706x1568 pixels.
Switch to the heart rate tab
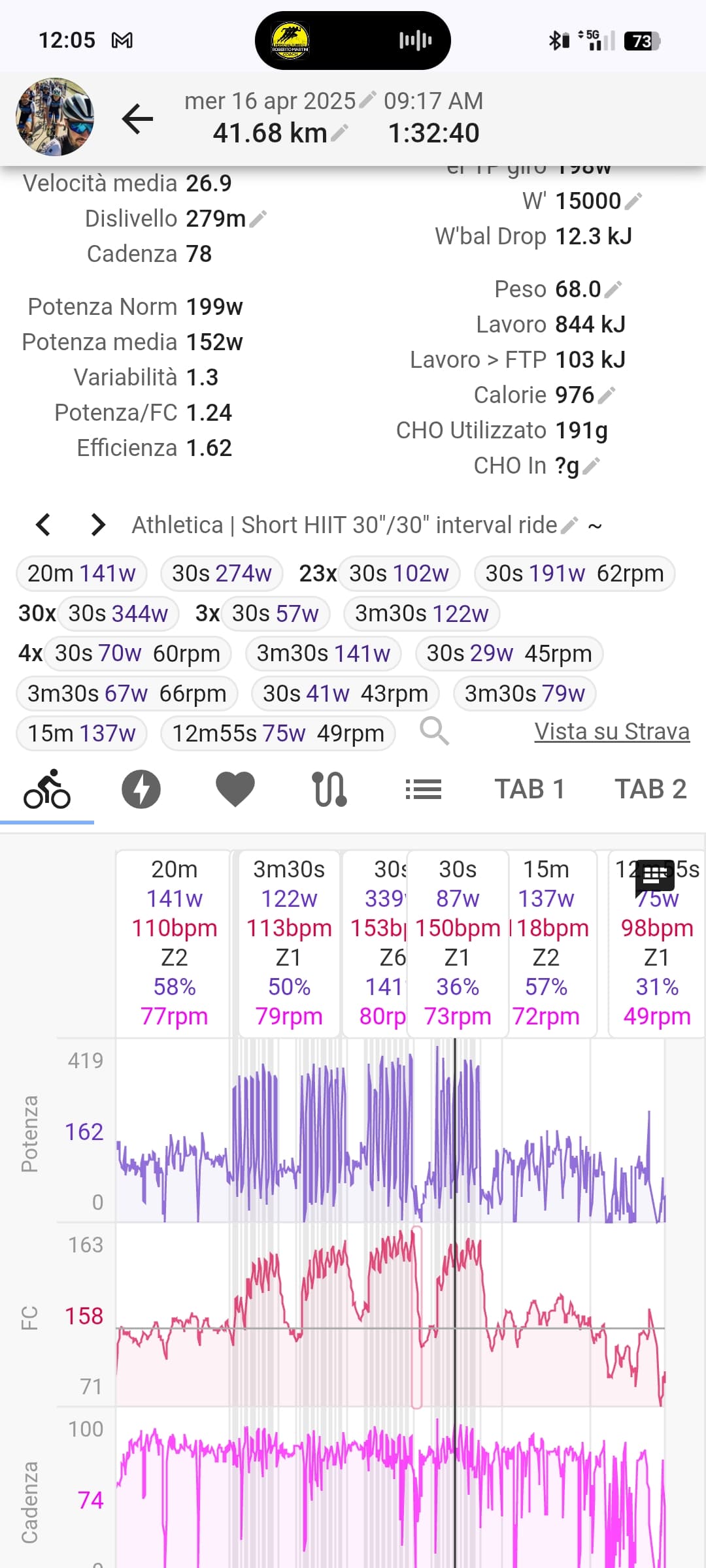tap(235, 789)
